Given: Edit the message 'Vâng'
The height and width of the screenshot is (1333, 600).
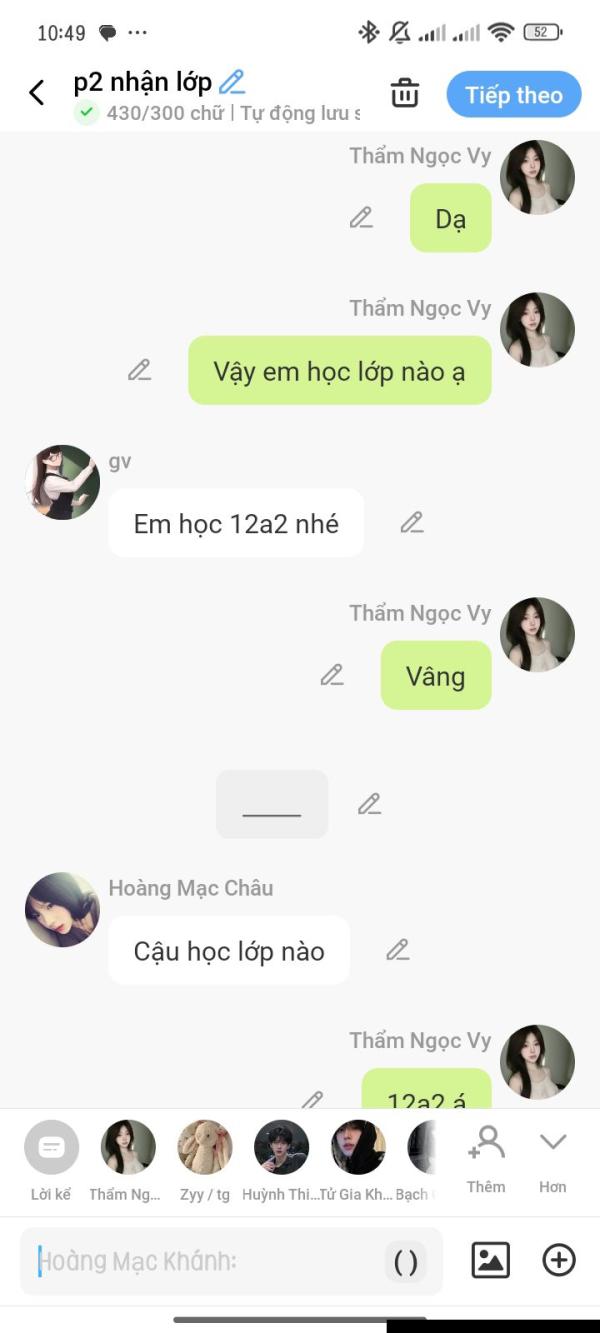Looking at the screenshot, I should pos(332,675).
